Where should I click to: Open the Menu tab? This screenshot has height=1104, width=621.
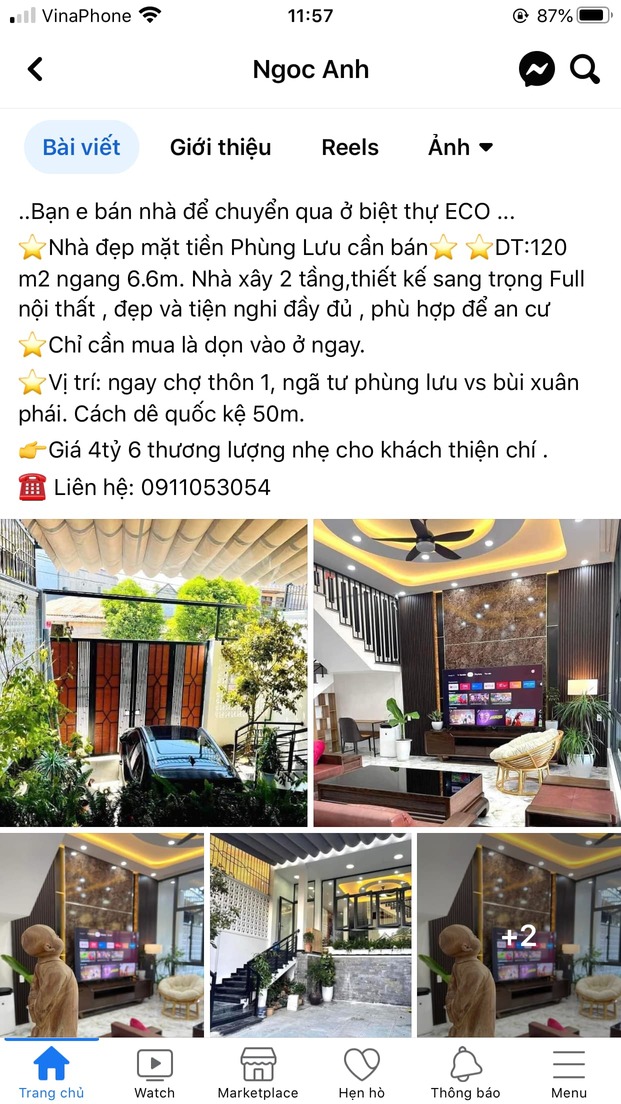(x=569, y=1072)
